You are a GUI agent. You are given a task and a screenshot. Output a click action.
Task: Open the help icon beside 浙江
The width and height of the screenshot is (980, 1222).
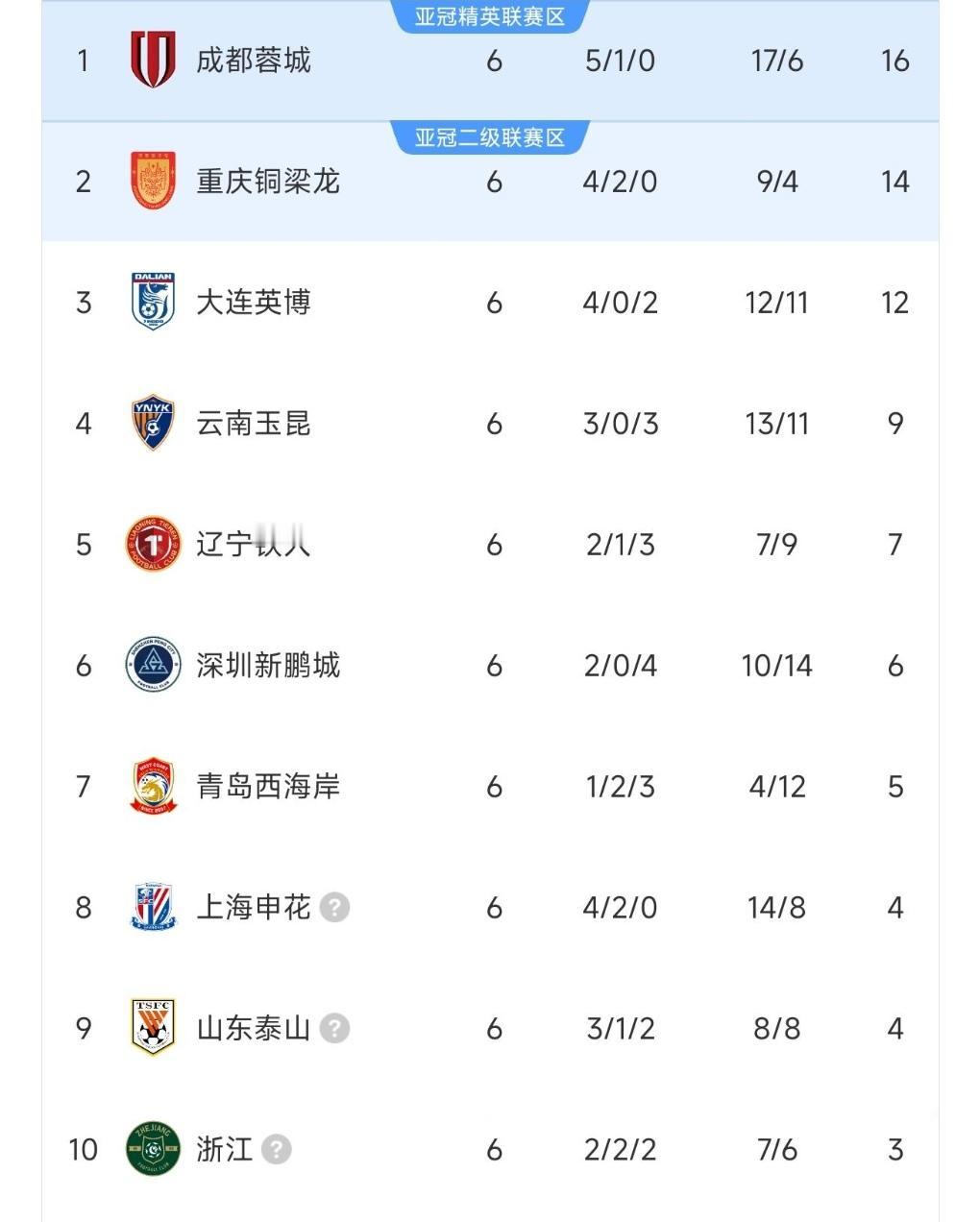tap(278, 1151)
